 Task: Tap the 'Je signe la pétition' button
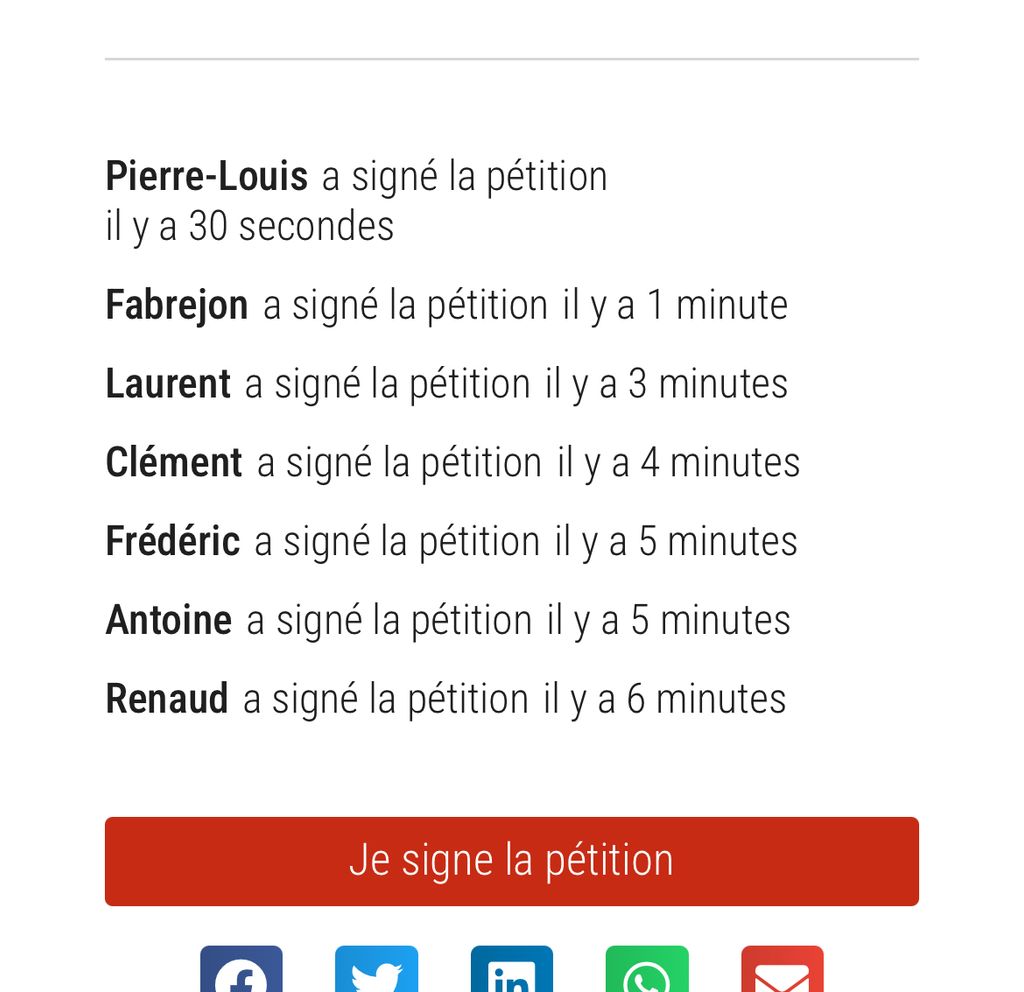tap(511, 861)
